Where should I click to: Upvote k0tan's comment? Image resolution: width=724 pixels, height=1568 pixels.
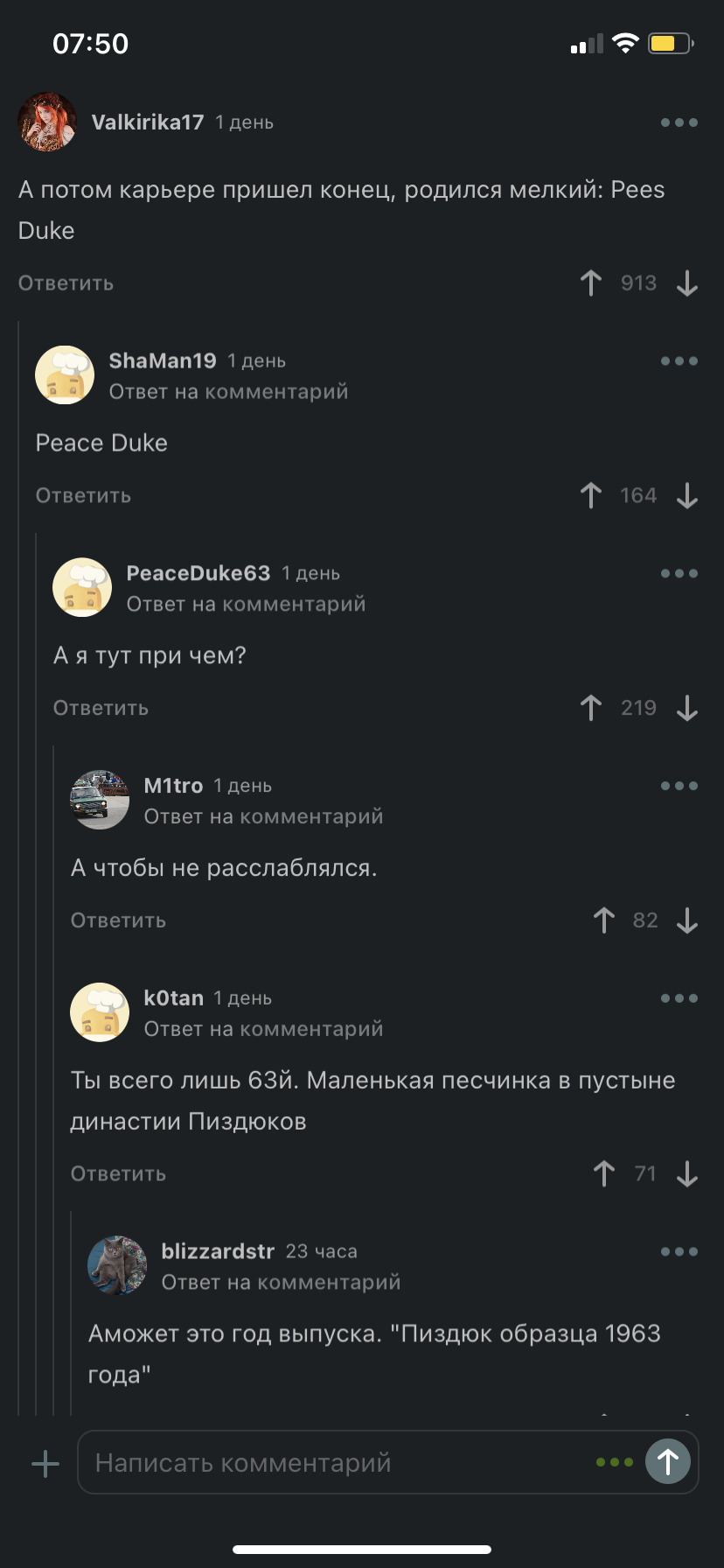pos(604,1173)
